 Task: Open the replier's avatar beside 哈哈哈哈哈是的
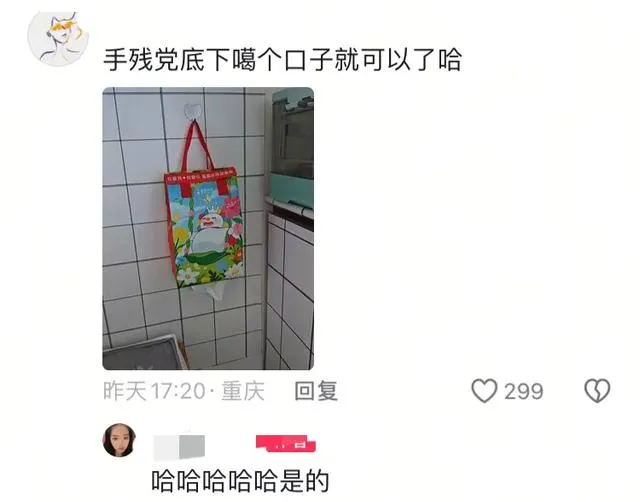(118, 440)
